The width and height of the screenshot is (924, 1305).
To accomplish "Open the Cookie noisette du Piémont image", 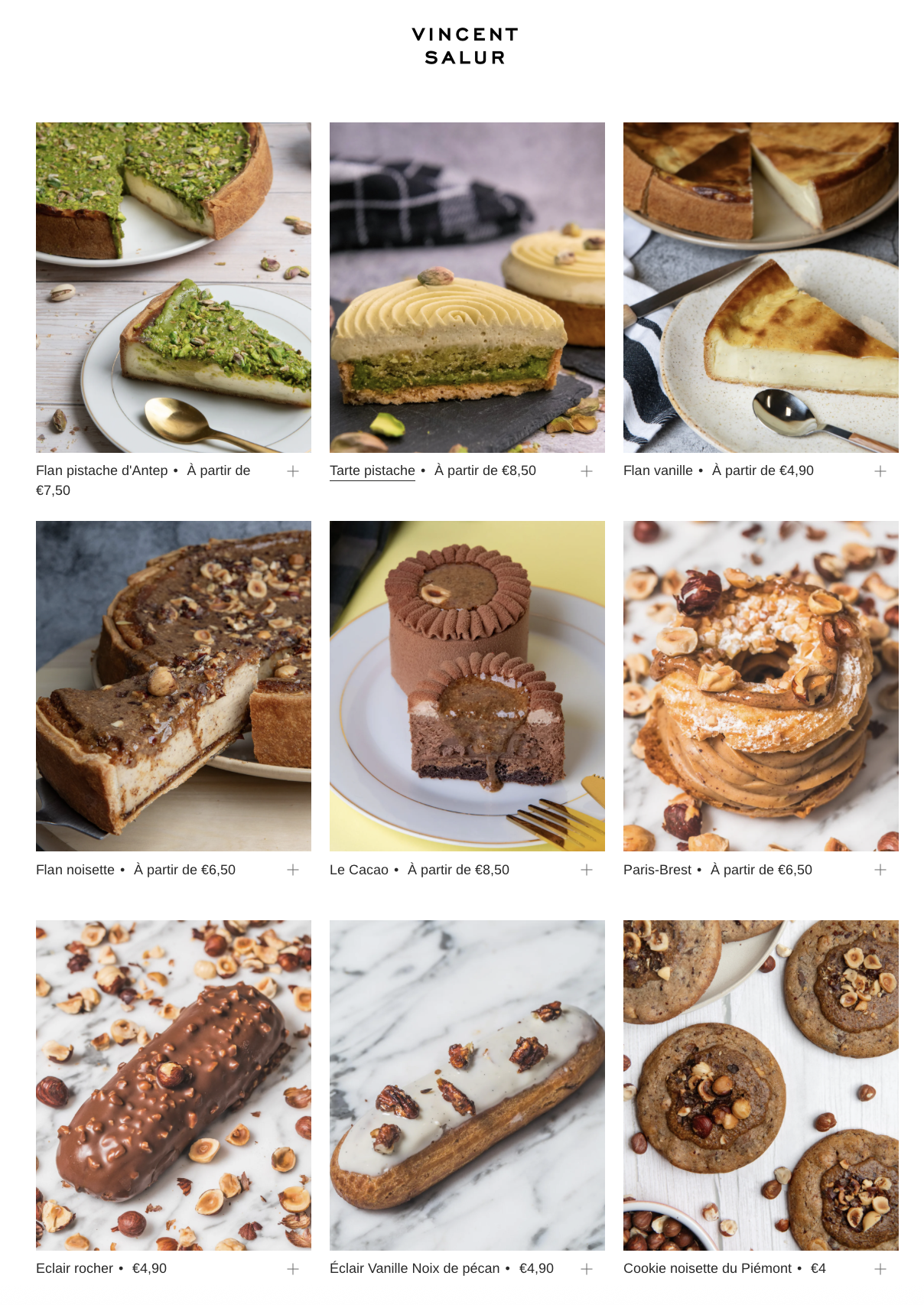I will tap(760, 1085).
